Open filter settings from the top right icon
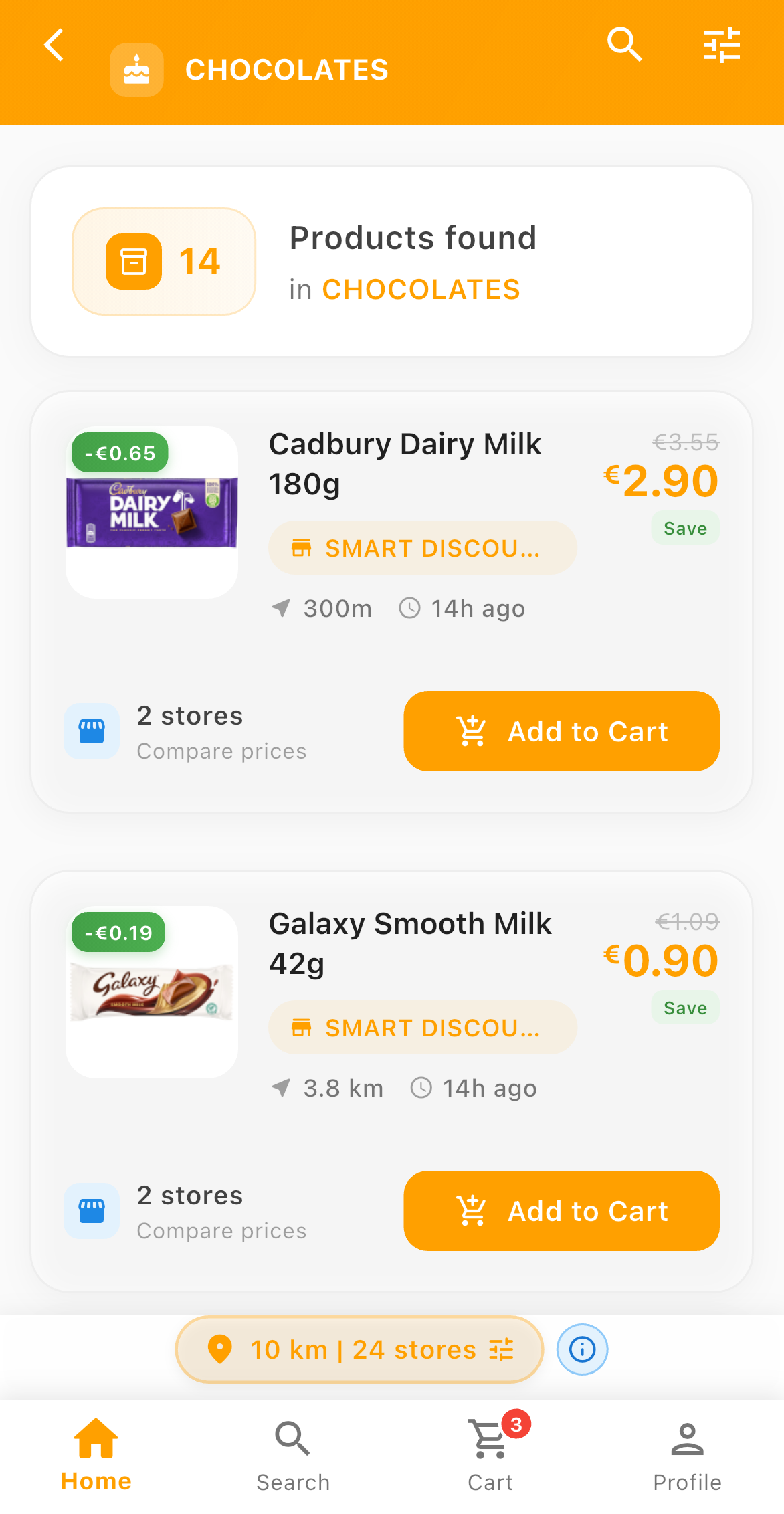Screen dimensions: 784x1514 coord(722,44)
